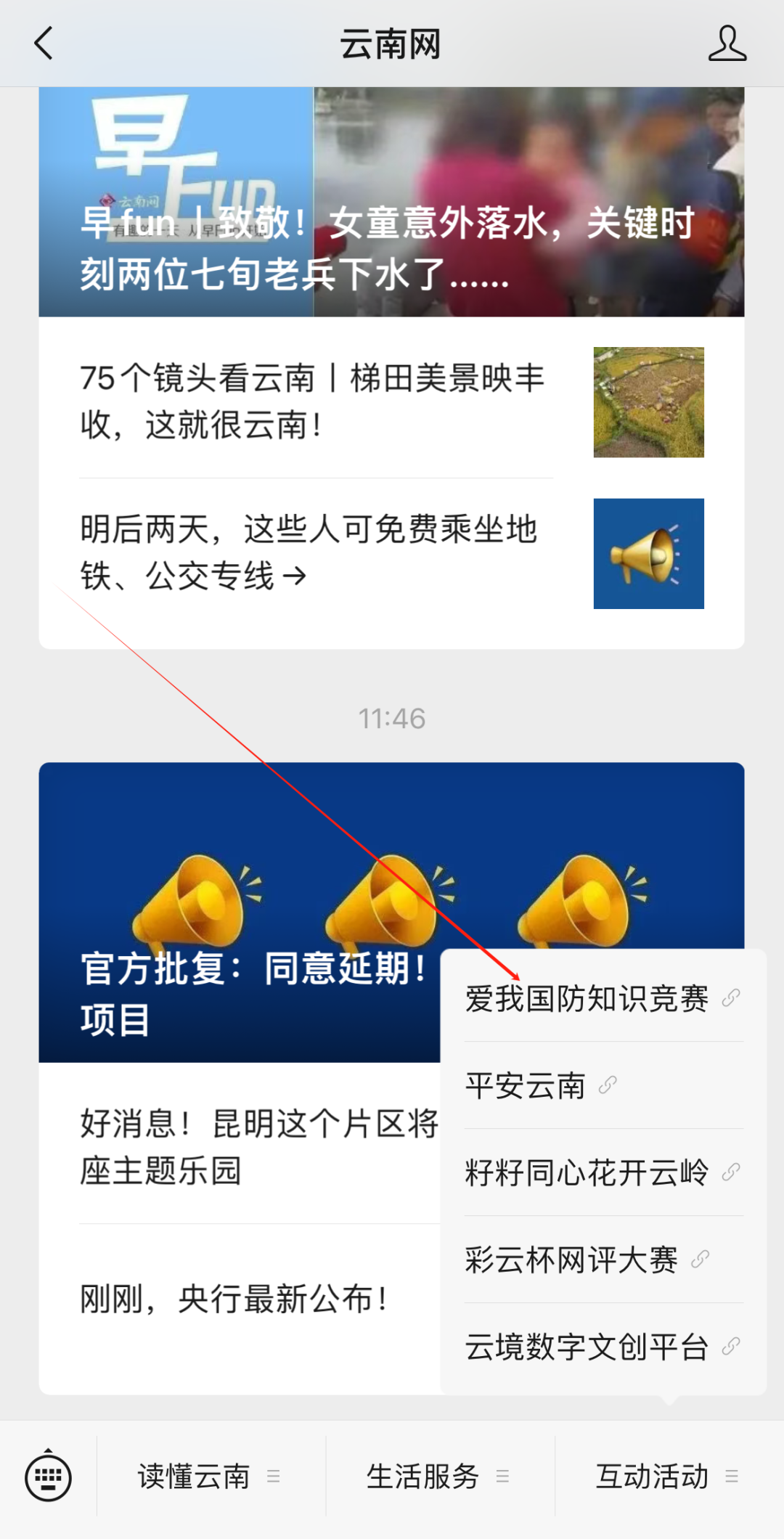
Task: Switch to keyboard input mode
Action: [x=48, y=1477]
